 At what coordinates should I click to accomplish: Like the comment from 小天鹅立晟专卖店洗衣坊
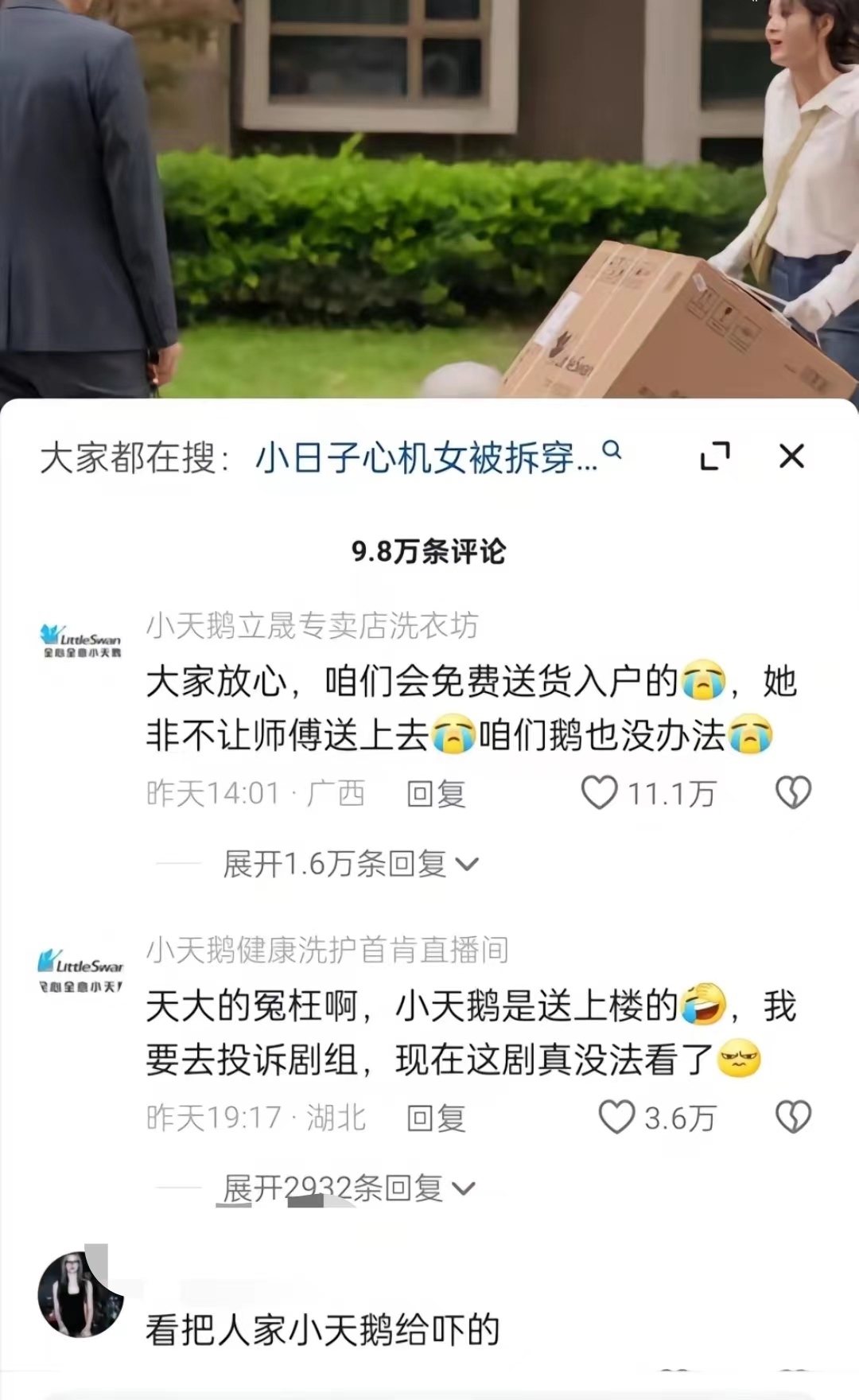(600, 793)
